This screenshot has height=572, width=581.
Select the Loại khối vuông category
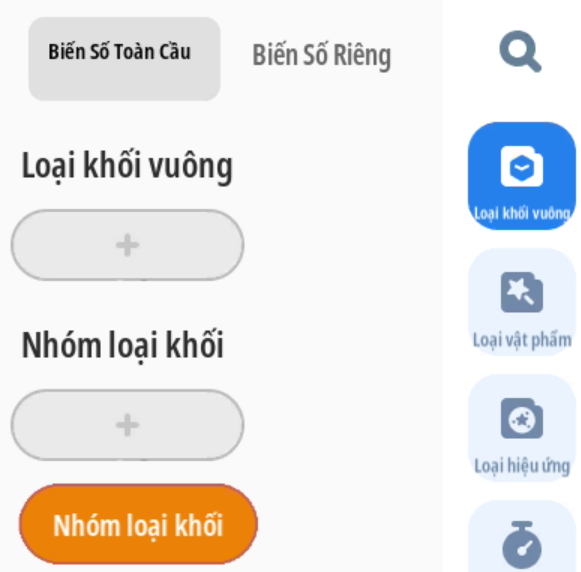522,176
